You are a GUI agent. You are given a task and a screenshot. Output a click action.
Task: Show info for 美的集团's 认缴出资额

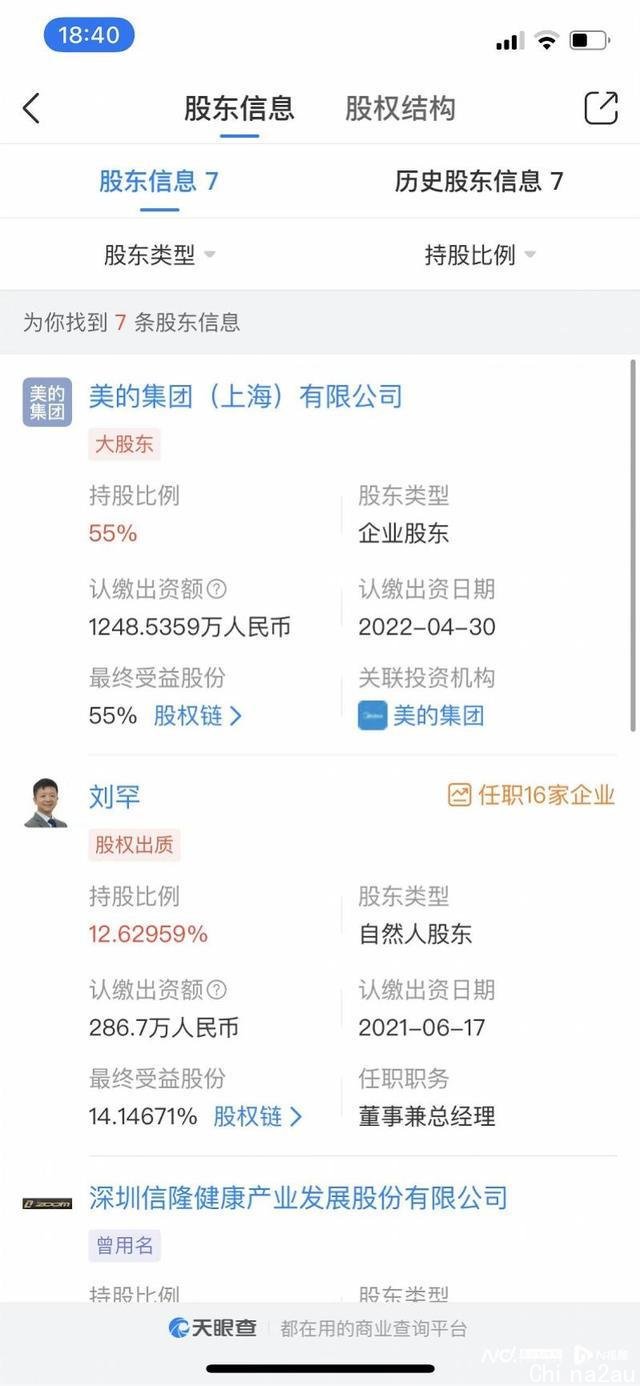coord(217,589)
